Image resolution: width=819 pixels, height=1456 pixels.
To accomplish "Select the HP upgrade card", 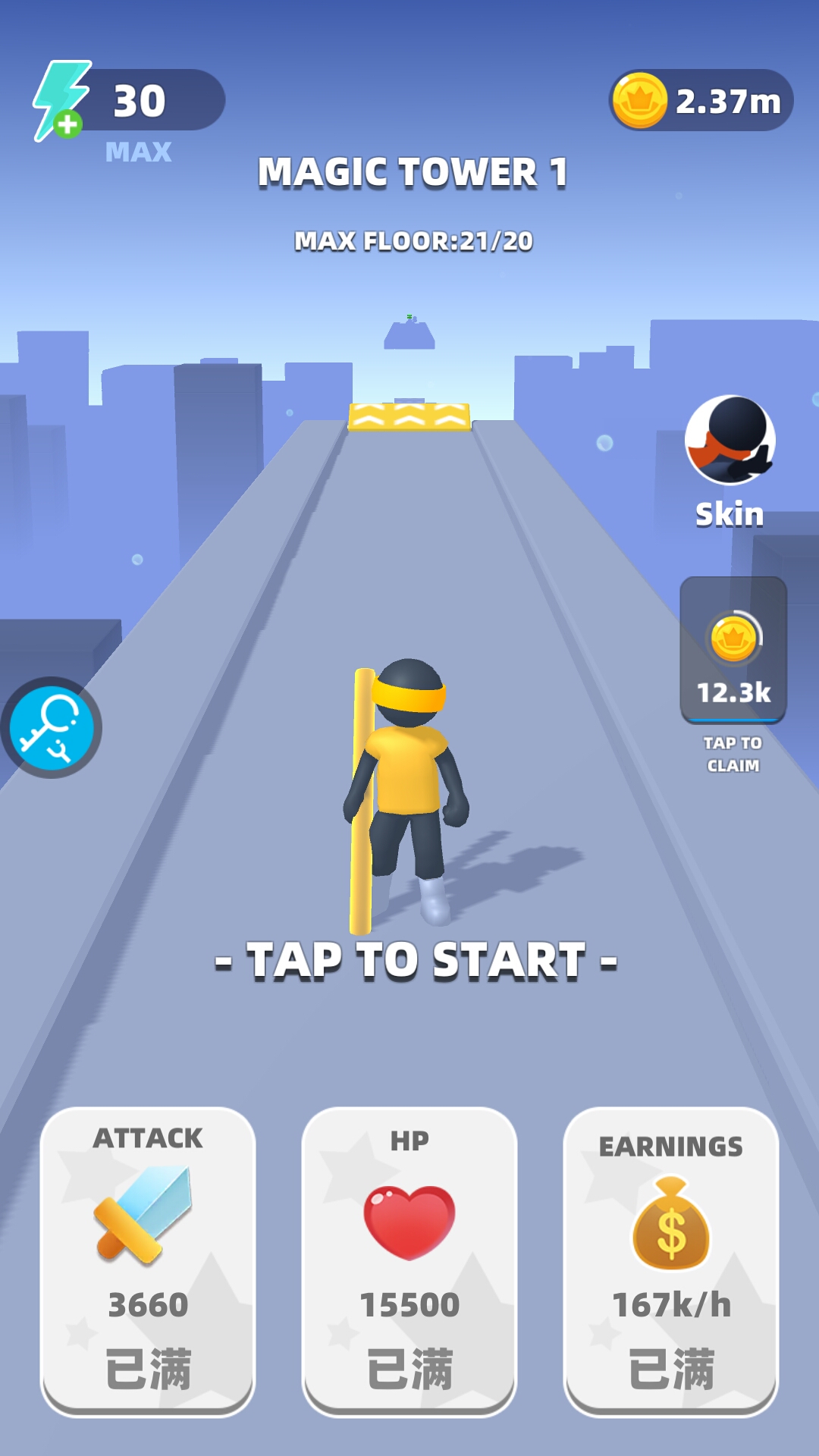I will pyautogui.click(x=409, y=1261).
